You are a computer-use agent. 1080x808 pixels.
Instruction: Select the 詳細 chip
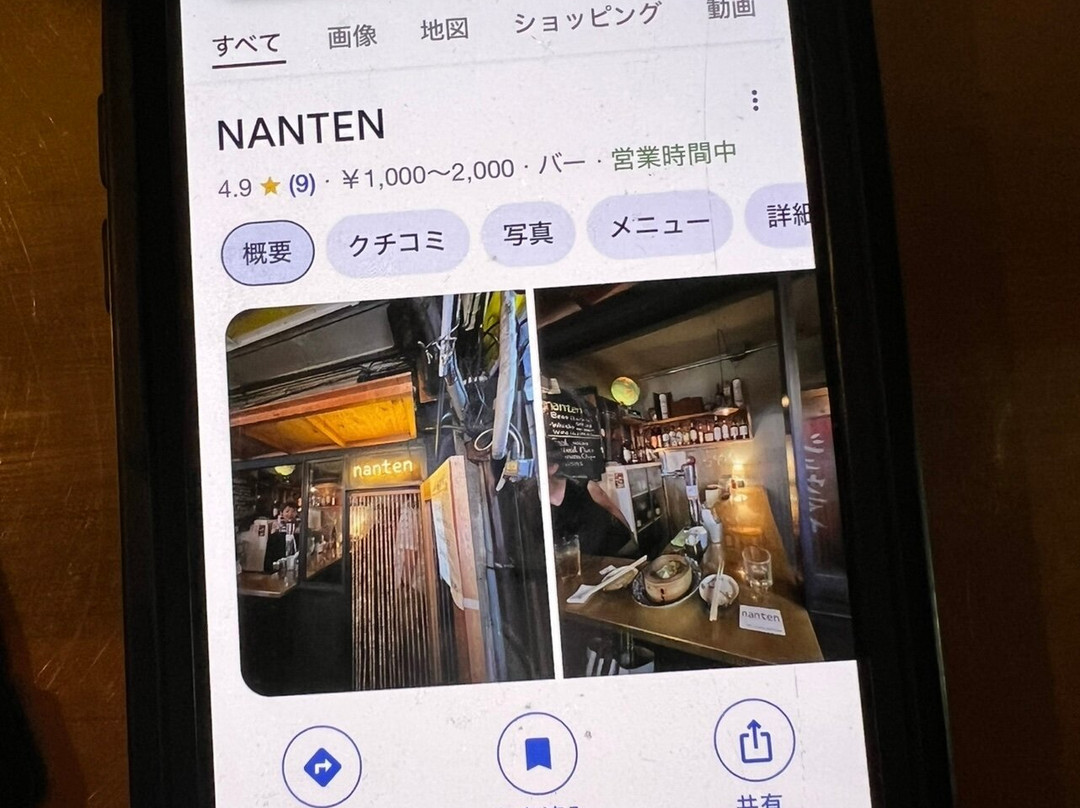(x=785, y=215)
